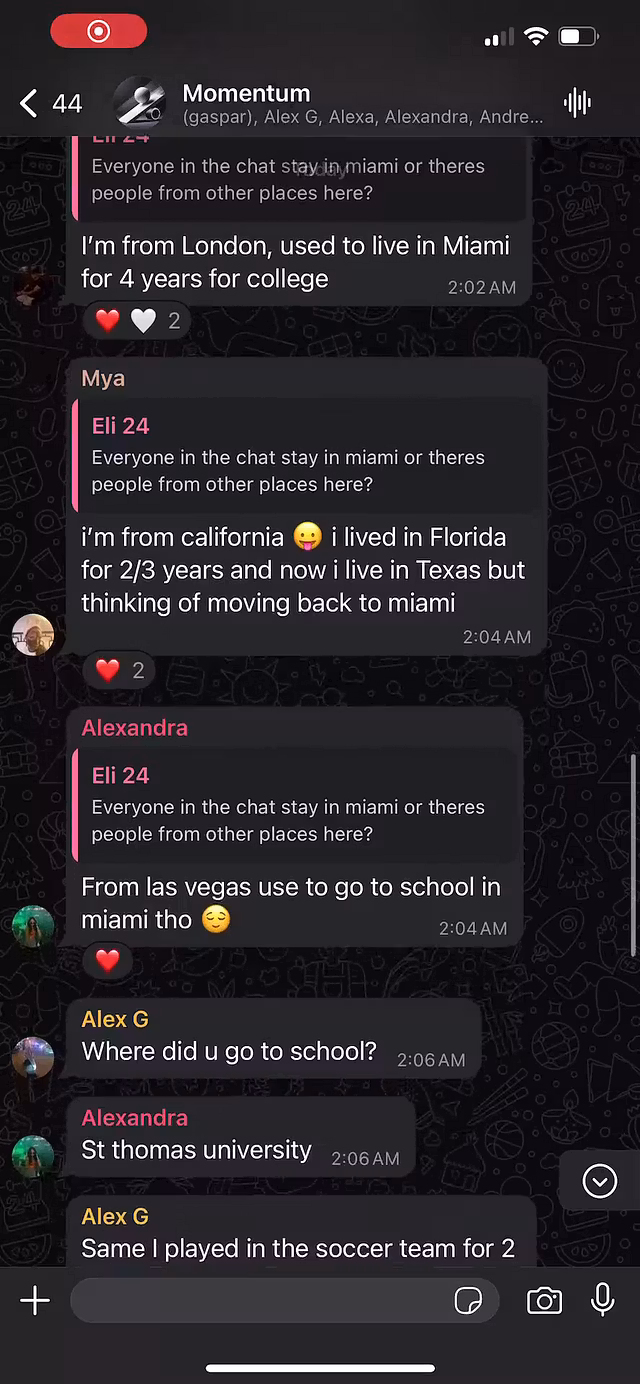The image size is (640, 1384).
Task: Tap the microphone to record a voice message
Action: [x=602, y=1300]
